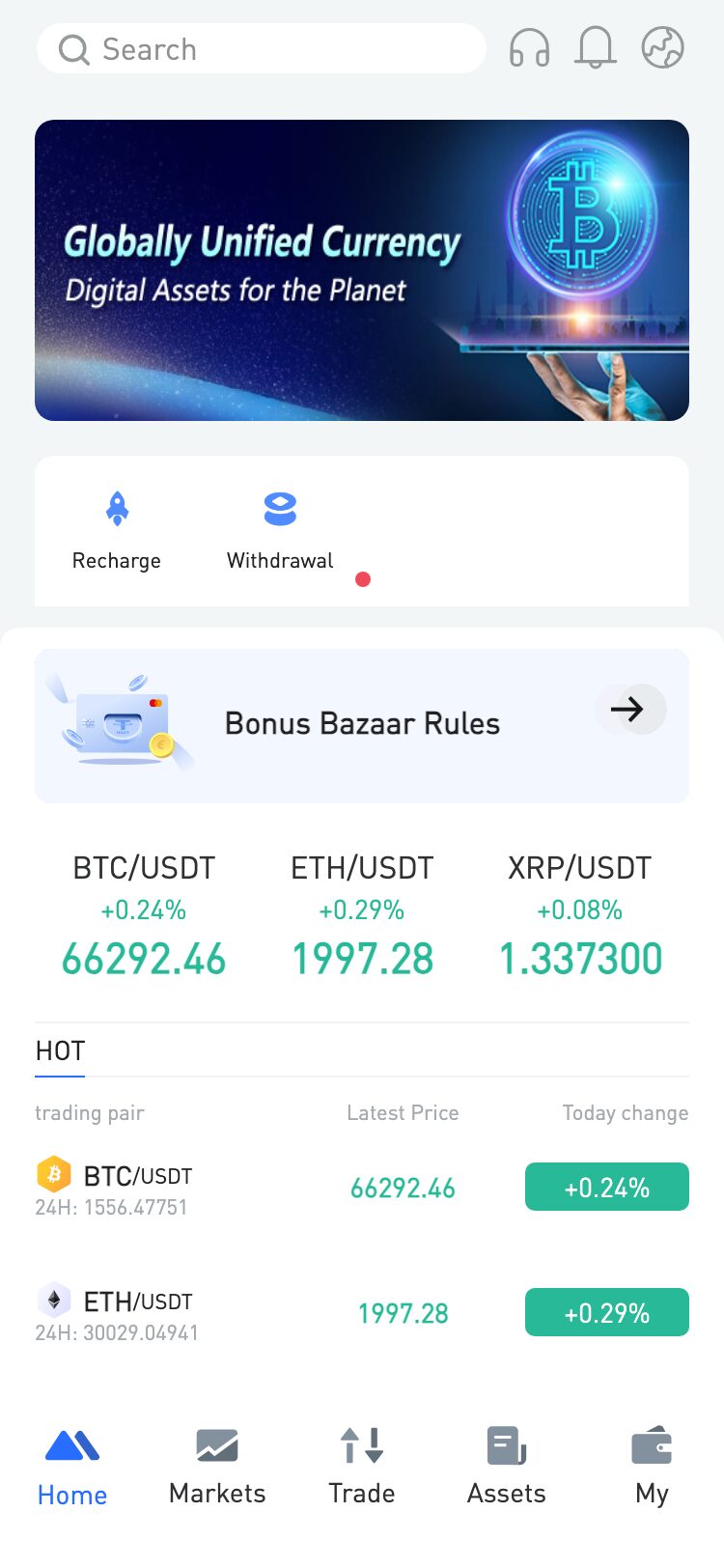Open the BTC/USDT row in the HOT list
The image size is (724, 1568).
[362, 1188]
